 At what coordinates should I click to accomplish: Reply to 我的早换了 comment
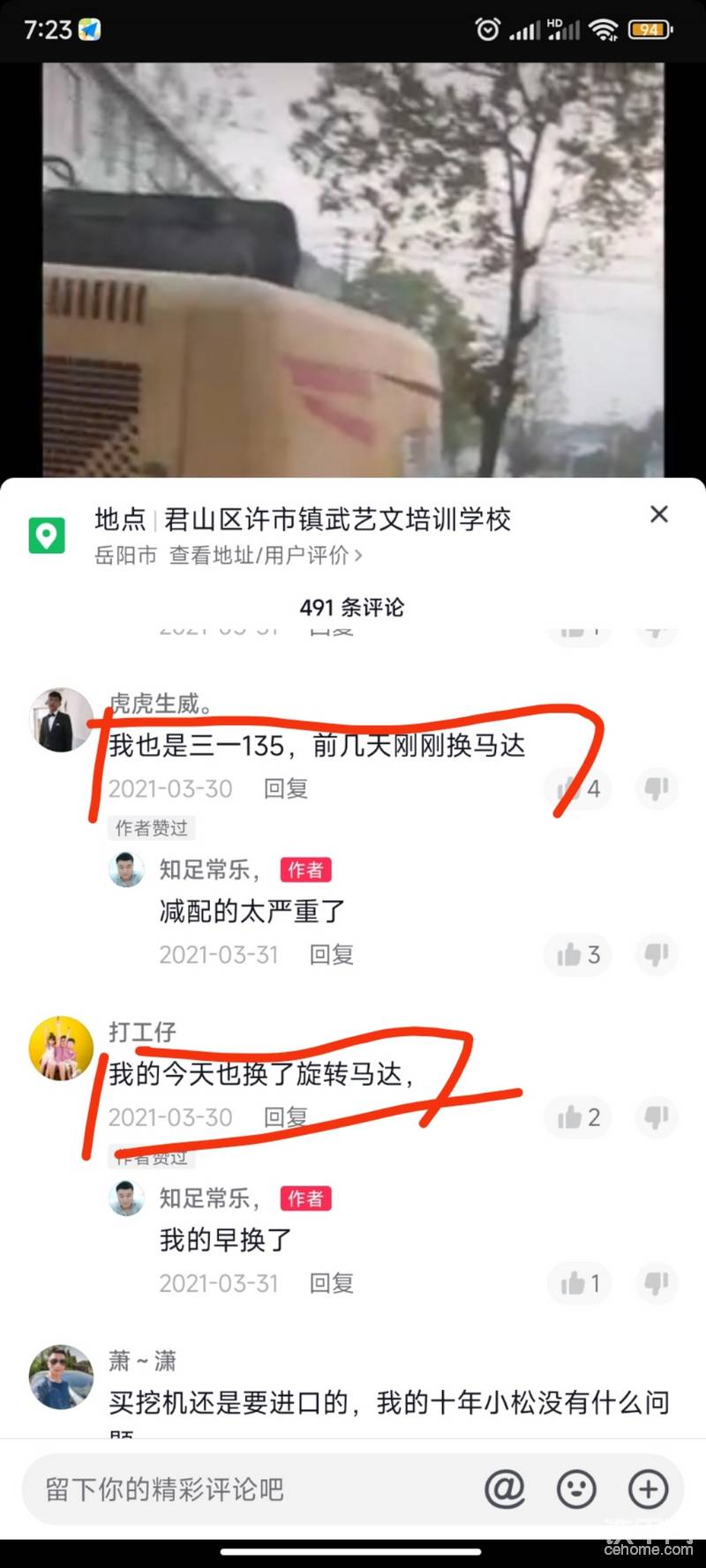[x=332, y=1283]
